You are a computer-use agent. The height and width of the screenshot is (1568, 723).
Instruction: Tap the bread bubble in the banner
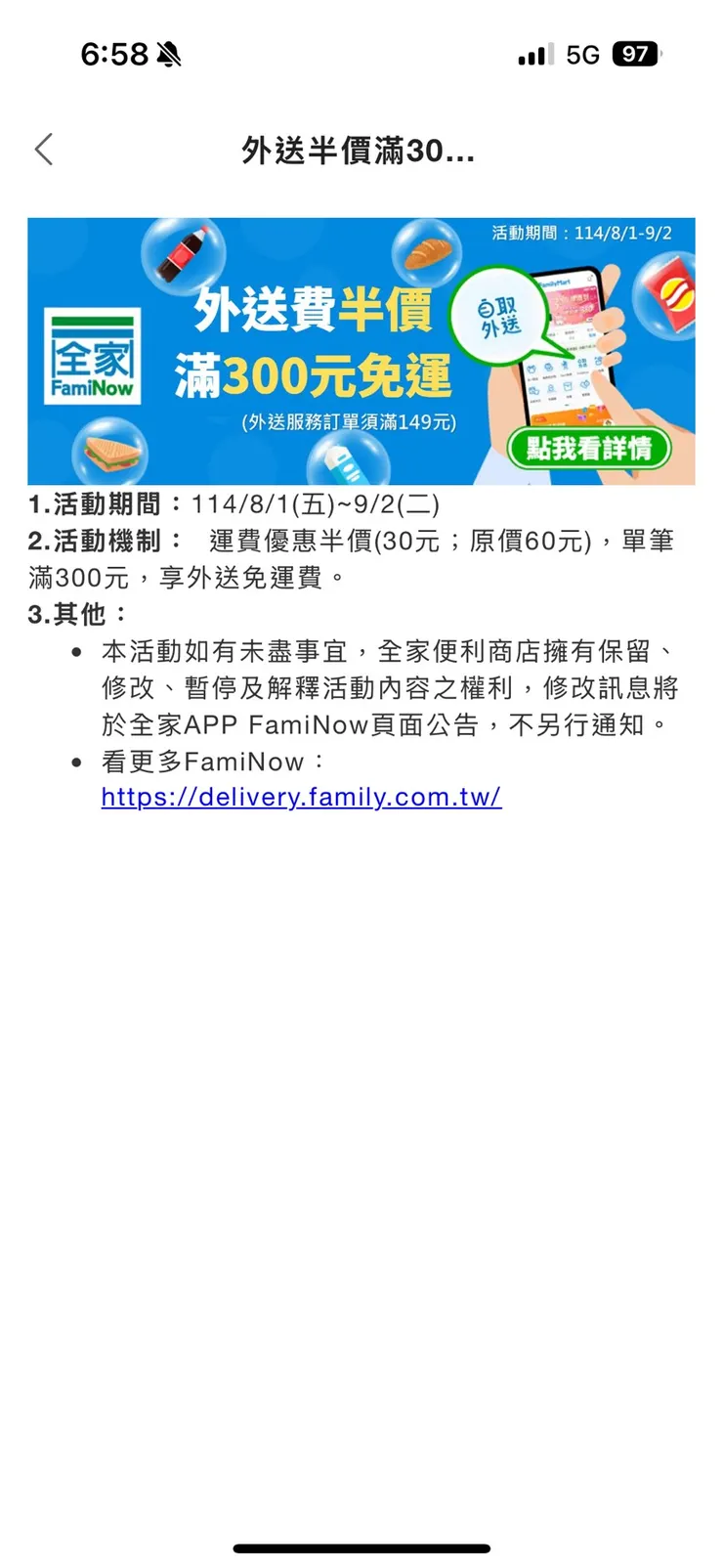tap(424, 249)
